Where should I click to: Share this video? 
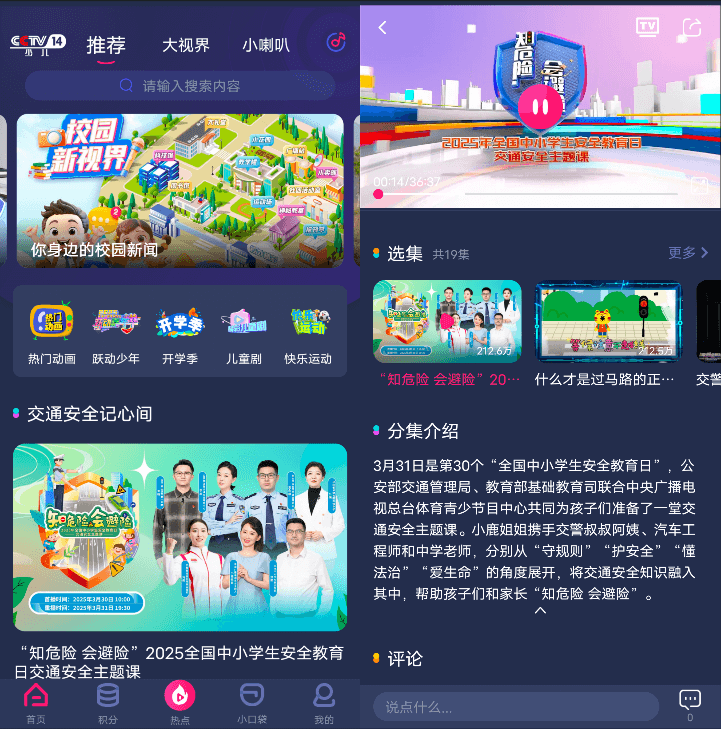691,27
